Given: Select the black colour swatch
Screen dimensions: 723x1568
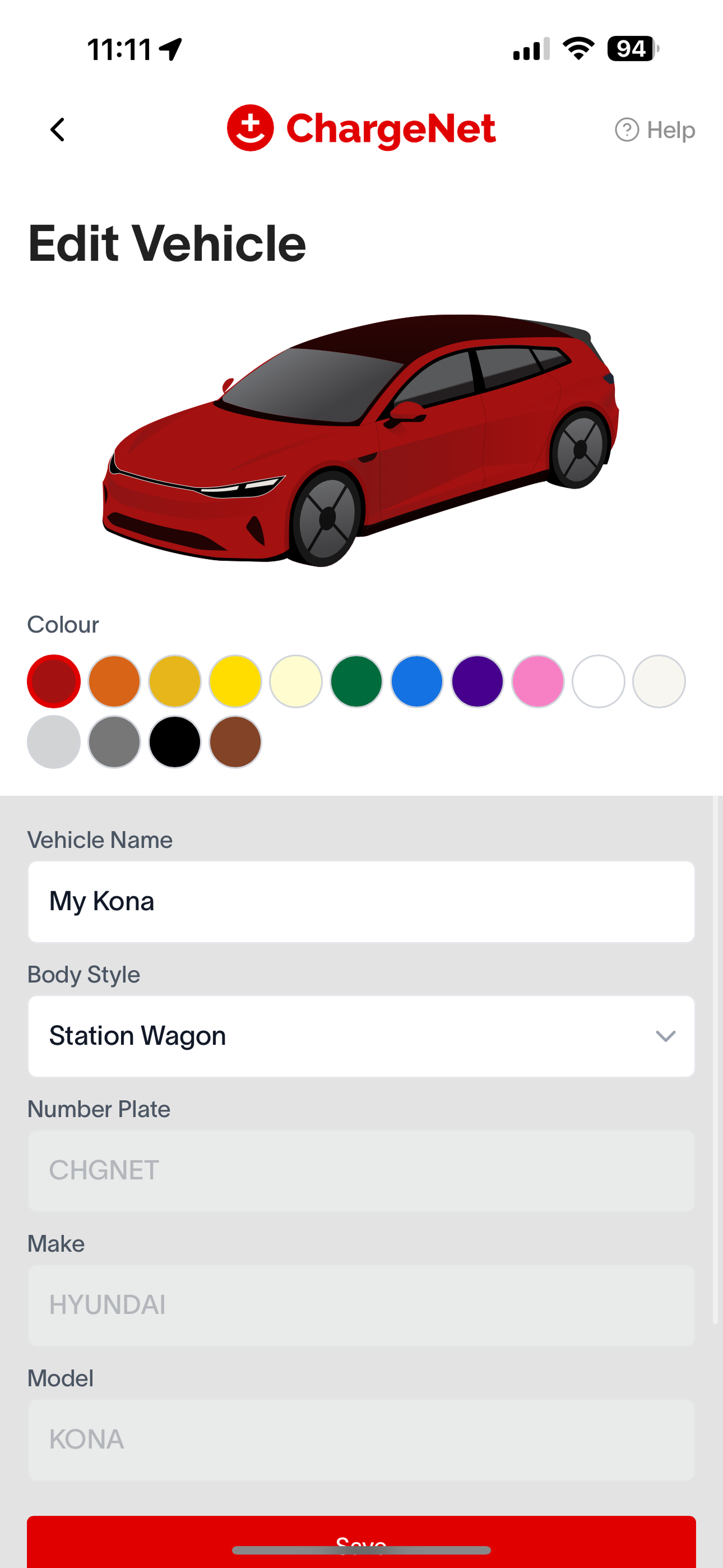Looking at the screenshot, I should (x=175, y=742).
